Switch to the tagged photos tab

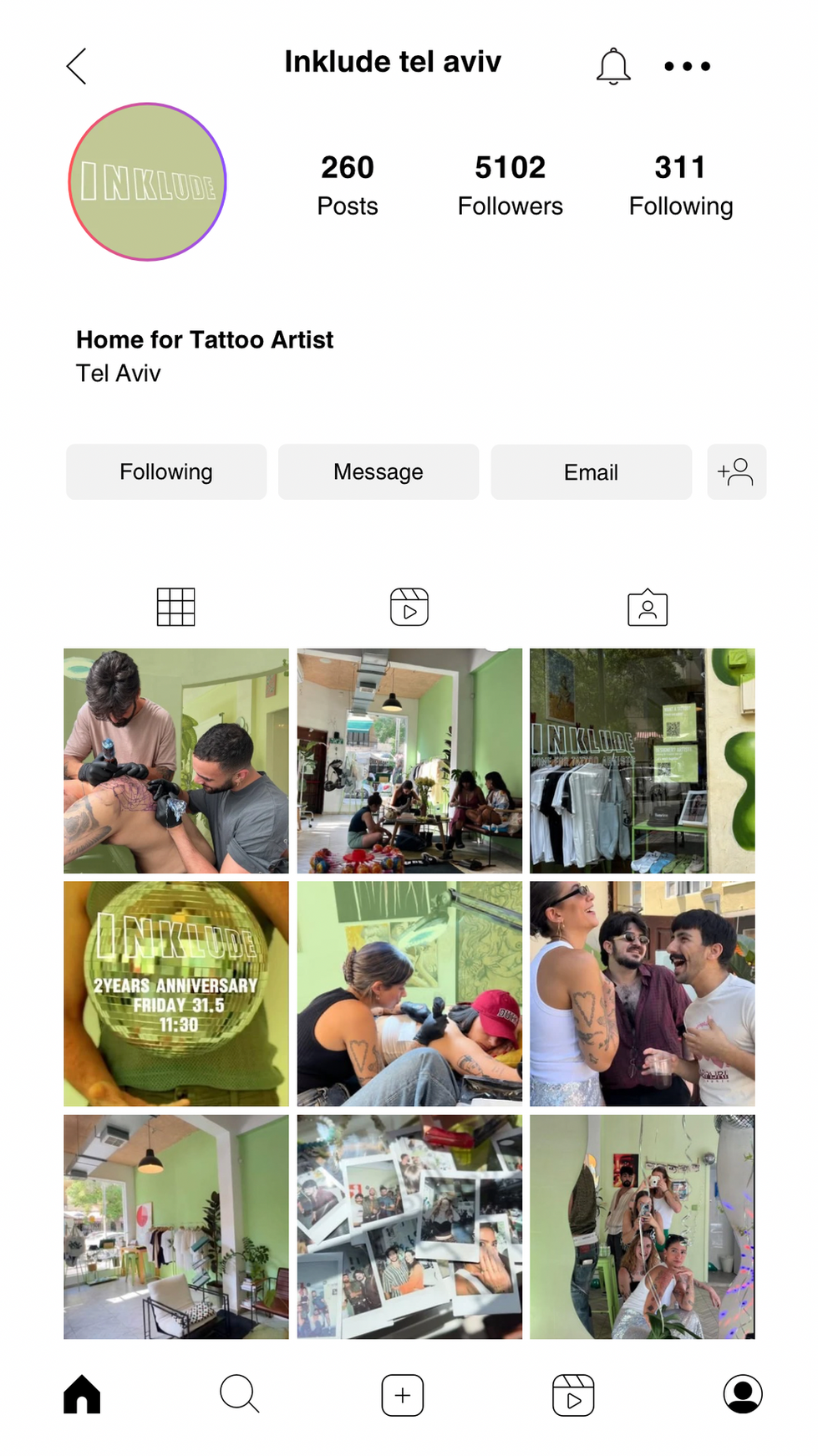tap(648, 608)
